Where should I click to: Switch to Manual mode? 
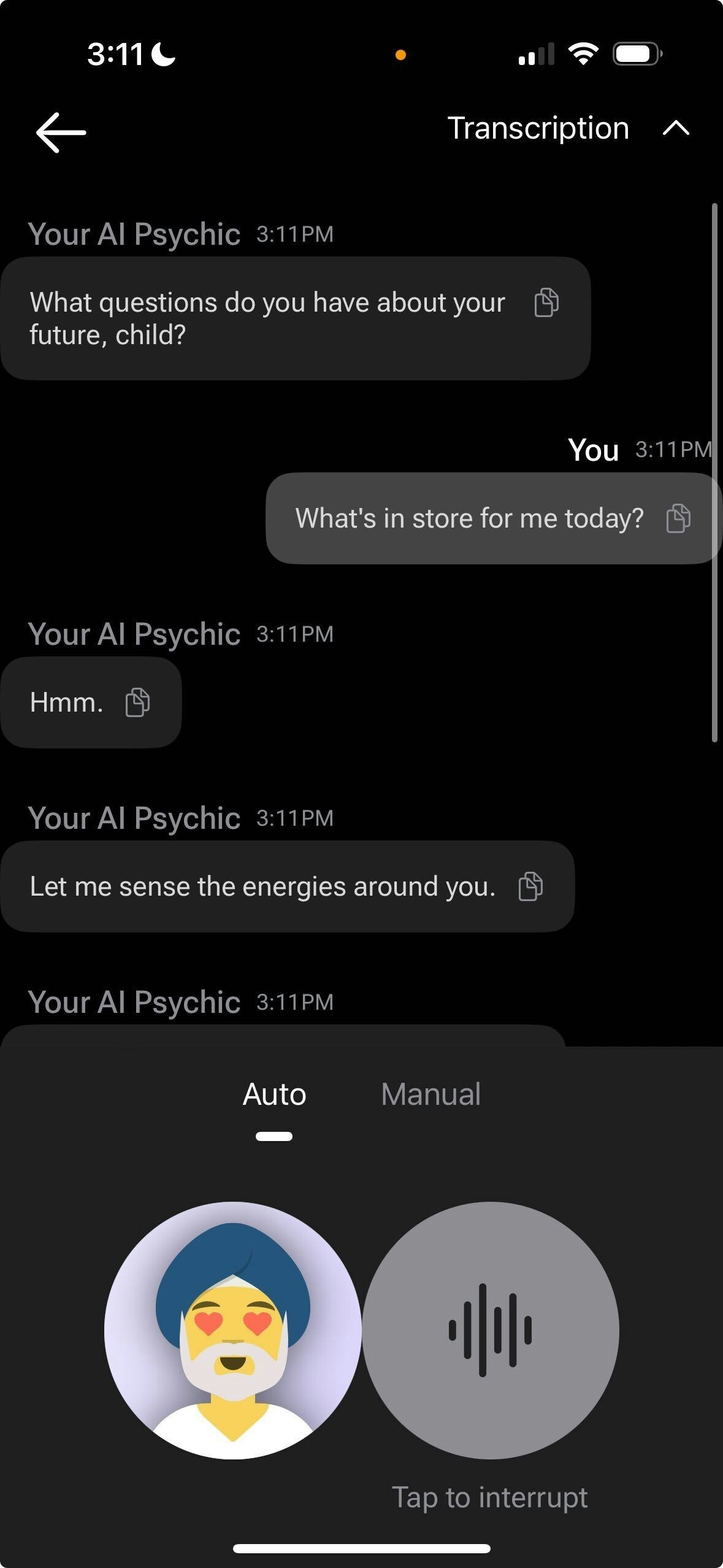coord(430,1094)
